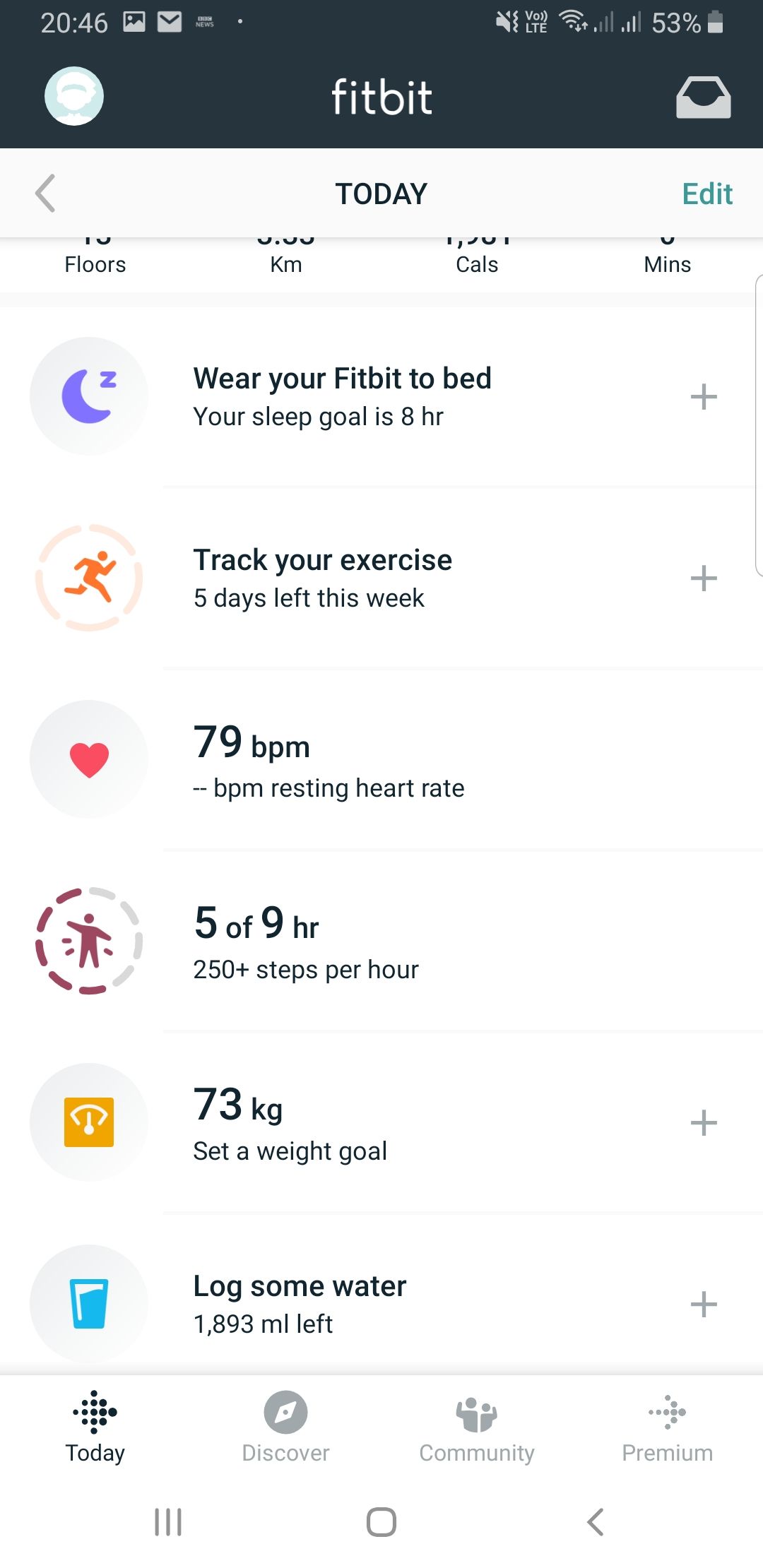Open the profile avatar
The width and height of the screenshot is (763, 1568).
tap(74, 96)
